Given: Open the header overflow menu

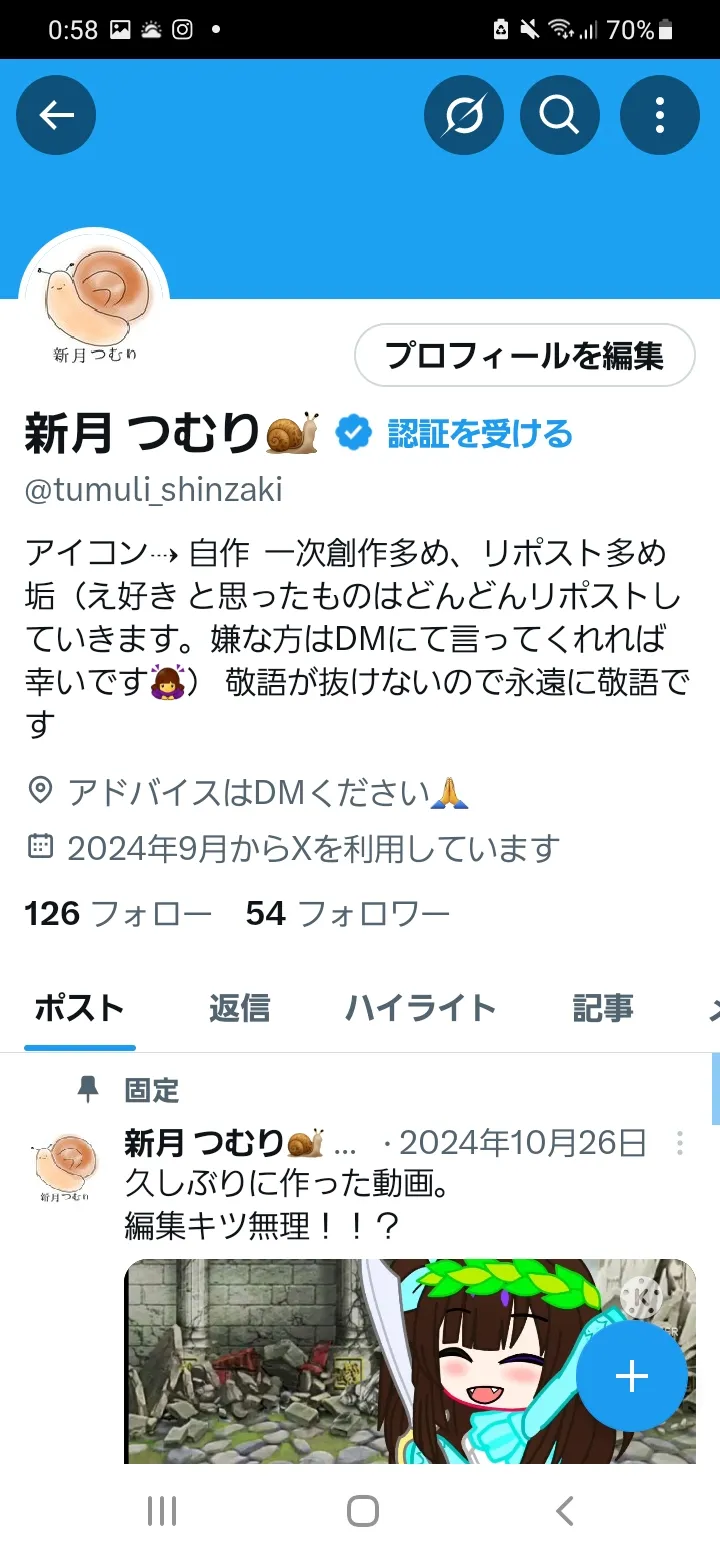Looking at the screenshot, I should point(659,116).
